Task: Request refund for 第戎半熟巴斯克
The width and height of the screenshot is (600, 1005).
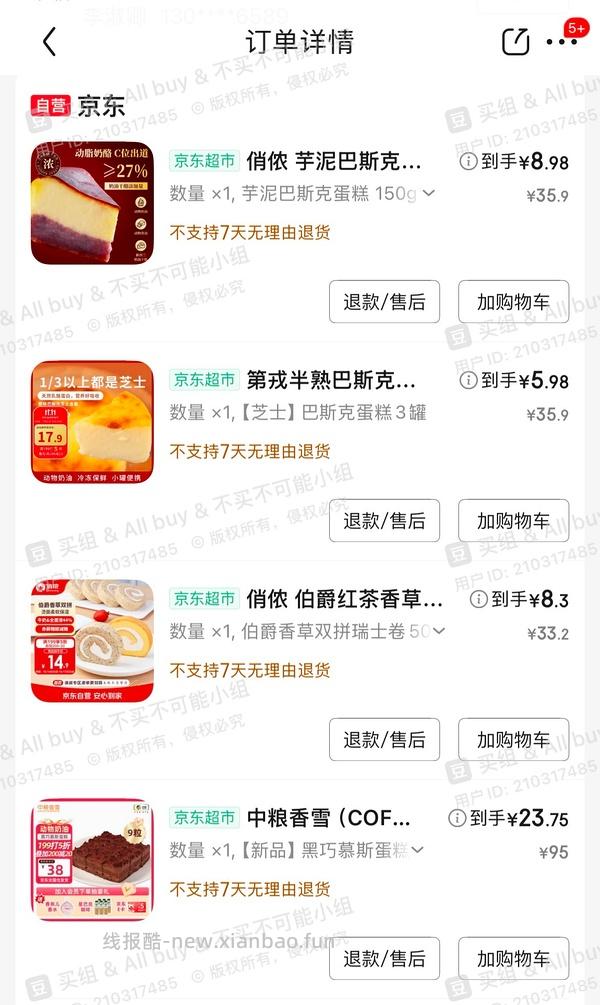Action: coord(384,521)
